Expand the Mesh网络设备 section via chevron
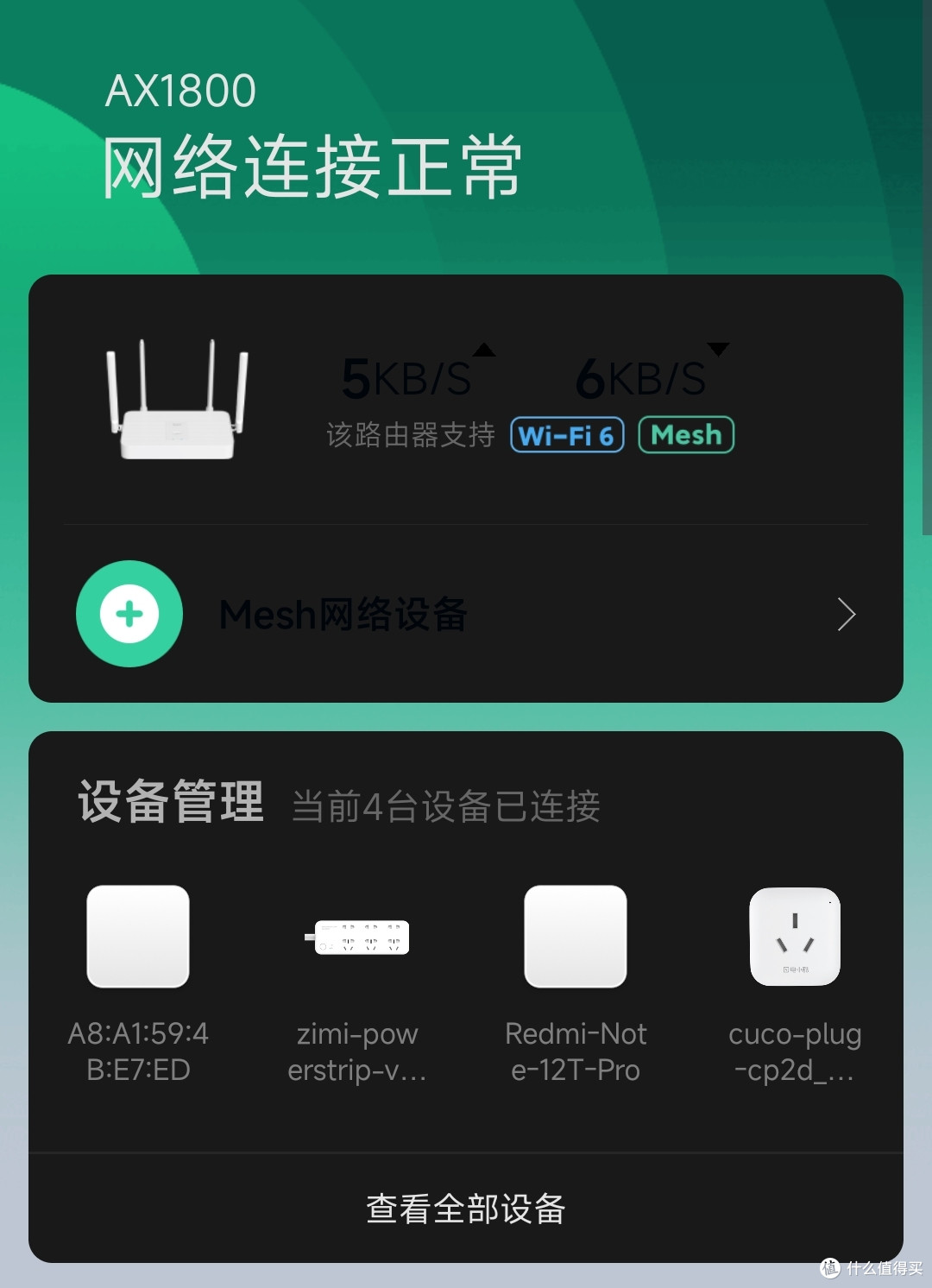The image size is (932, 1288). 847,614
